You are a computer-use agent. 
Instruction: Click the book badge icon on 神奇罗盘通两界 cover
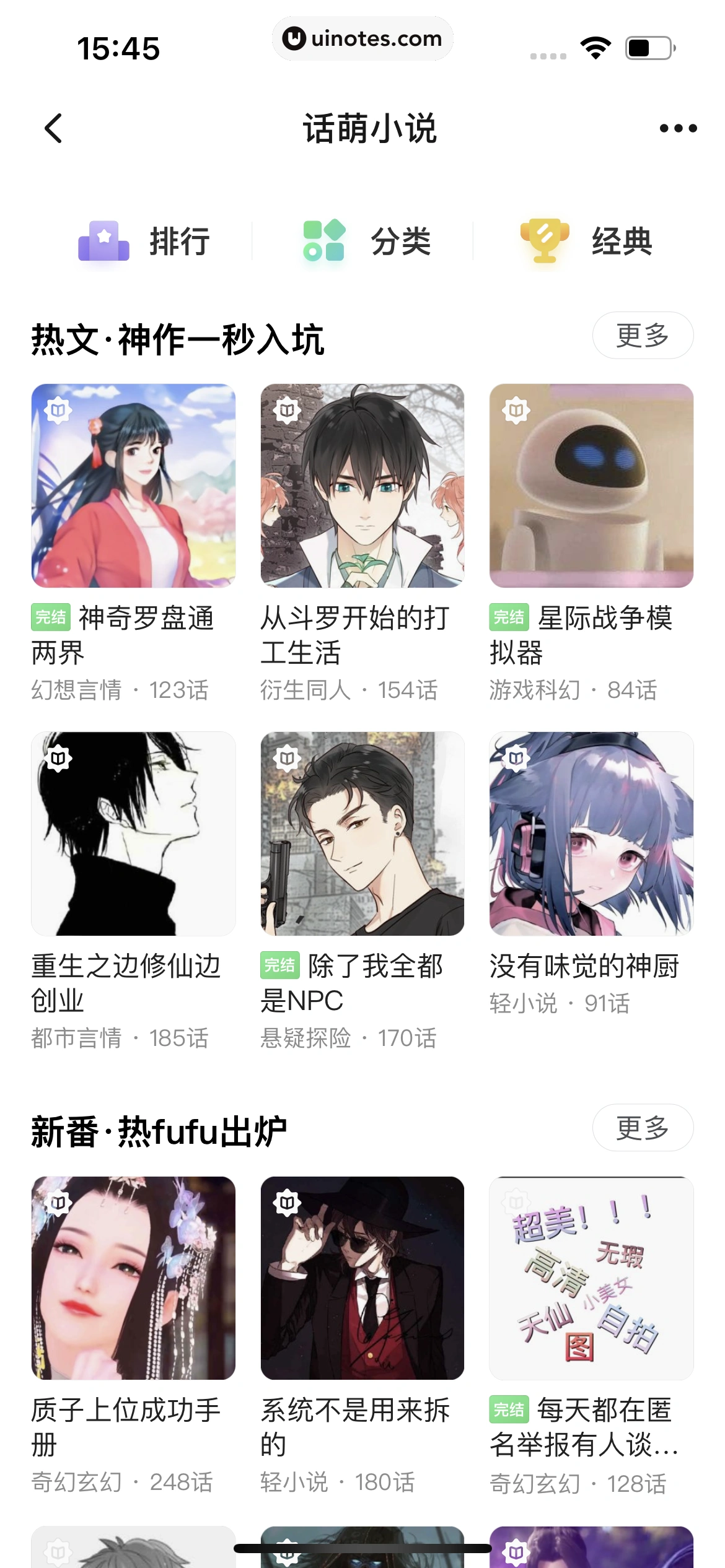coord(58,409)
